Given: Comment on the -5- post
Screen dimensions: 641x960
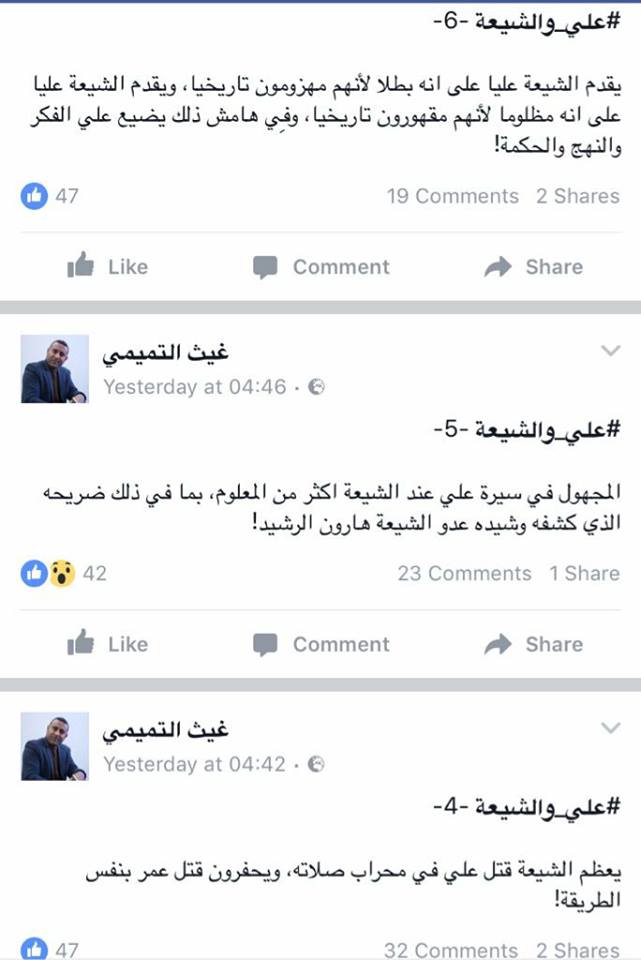Looking at the screenshot, I should 321,644.
